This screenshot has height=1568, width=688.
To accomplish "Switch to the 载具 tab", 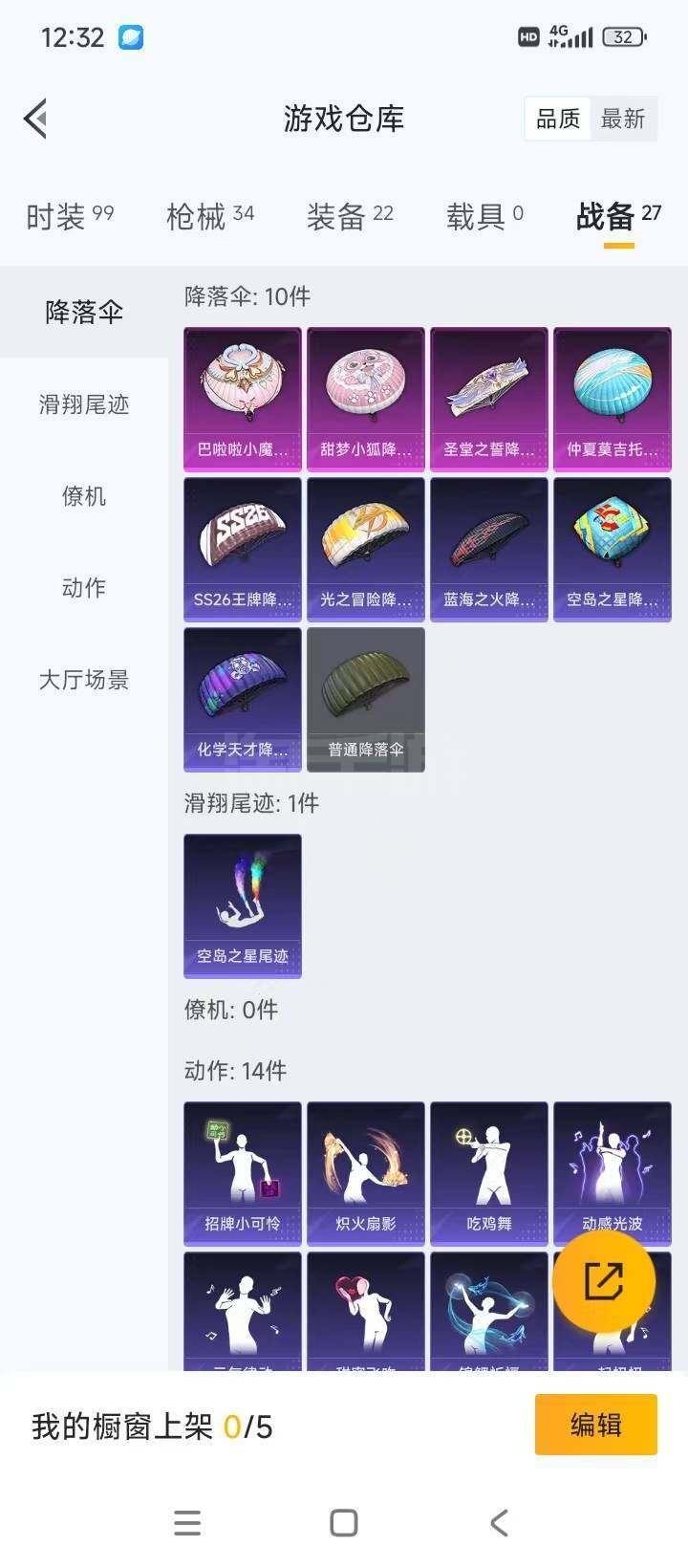I will coord(484,217).
